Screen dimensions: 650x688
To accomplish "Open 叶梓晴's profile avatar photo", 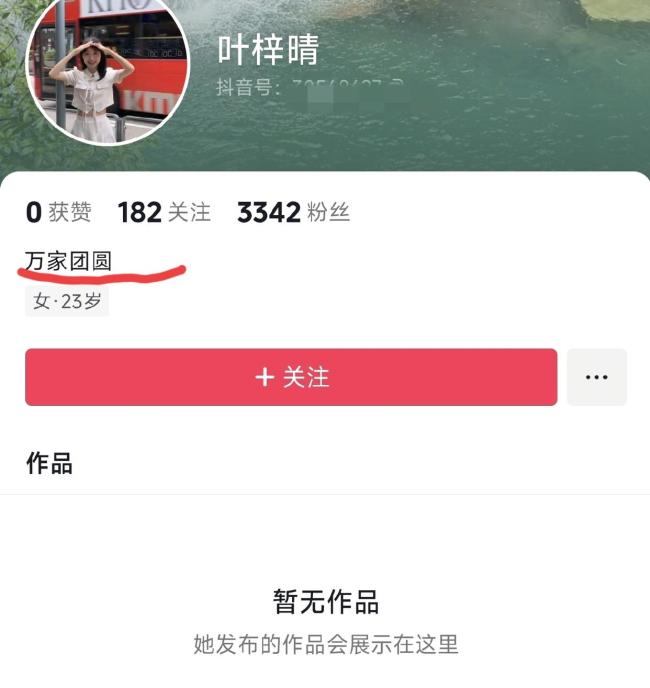I will click(x=106, y=70).
